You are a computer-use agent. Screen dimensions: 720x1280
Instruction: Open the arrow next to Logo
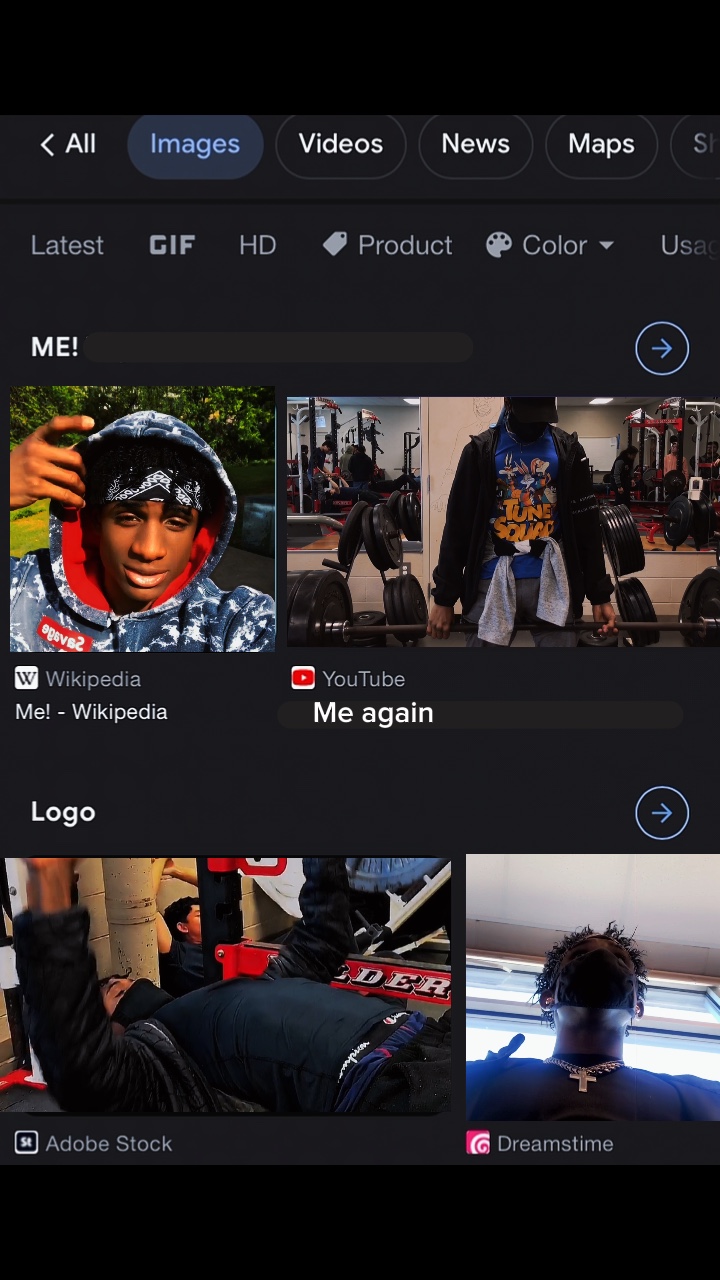click(x=662, y=813)
